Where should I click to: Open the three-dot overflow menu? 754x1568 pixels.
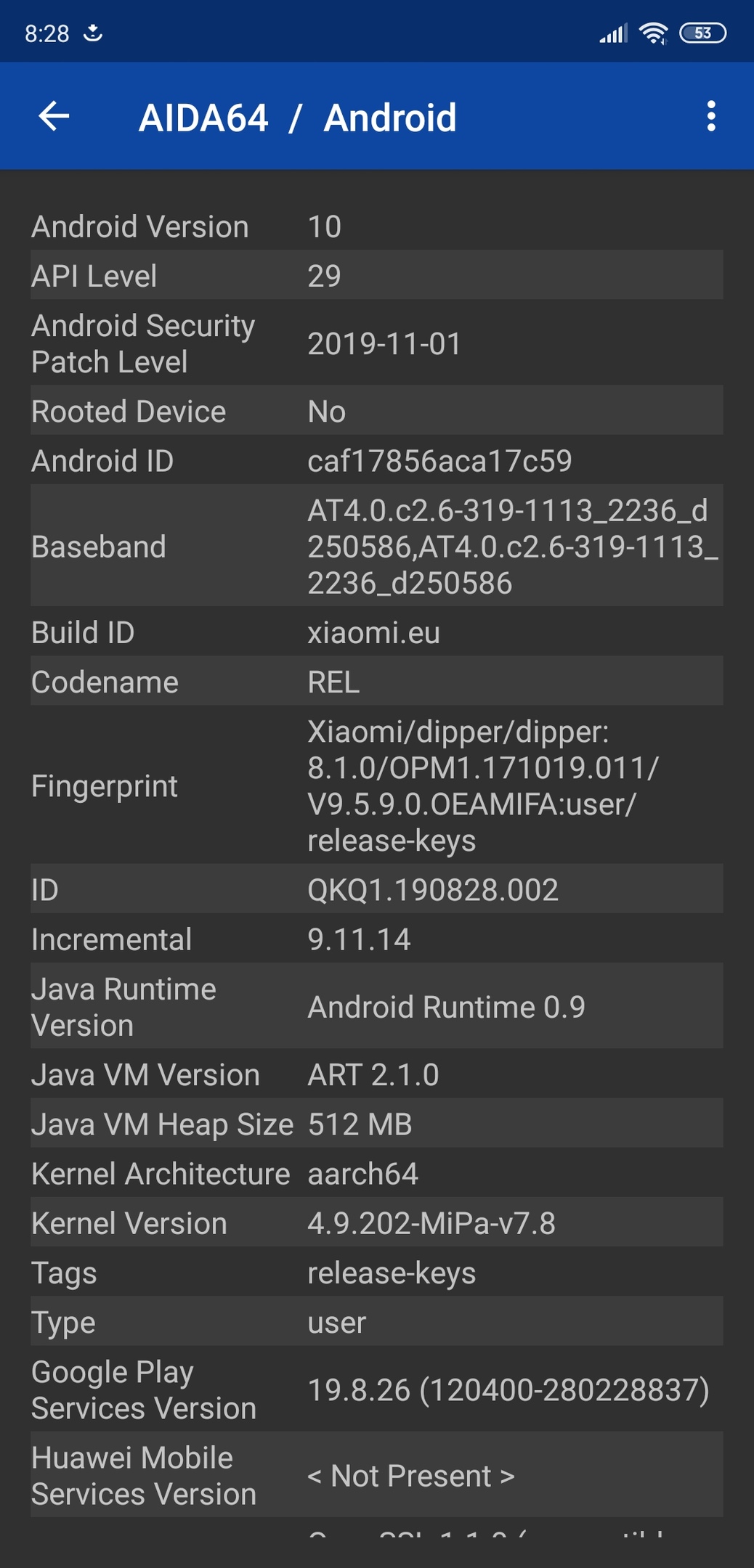711,116
